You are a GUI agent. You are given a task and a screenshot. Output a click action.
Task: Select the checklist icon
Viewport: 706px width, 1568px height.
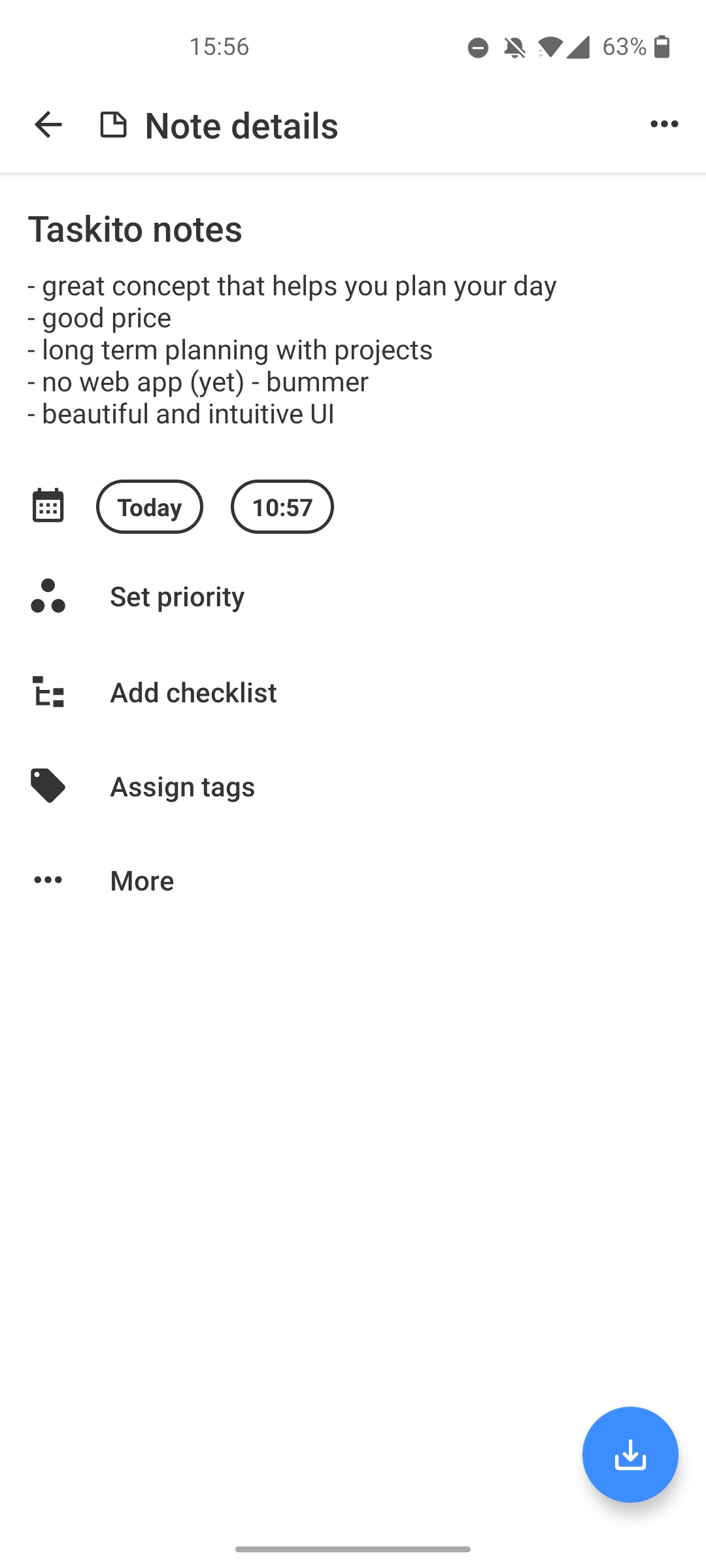click(48, 694)
